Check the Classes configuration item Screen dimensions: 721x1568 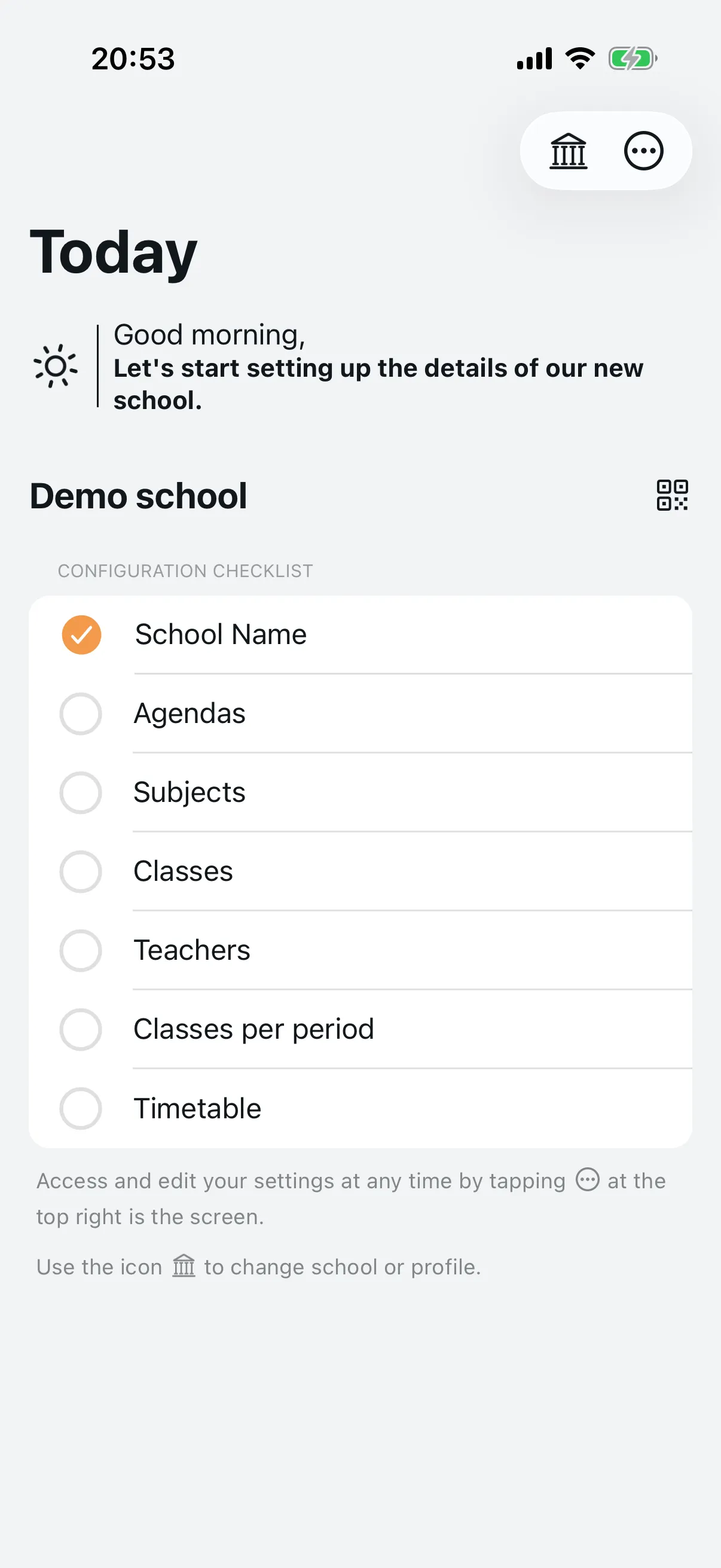tap(80, 872)
